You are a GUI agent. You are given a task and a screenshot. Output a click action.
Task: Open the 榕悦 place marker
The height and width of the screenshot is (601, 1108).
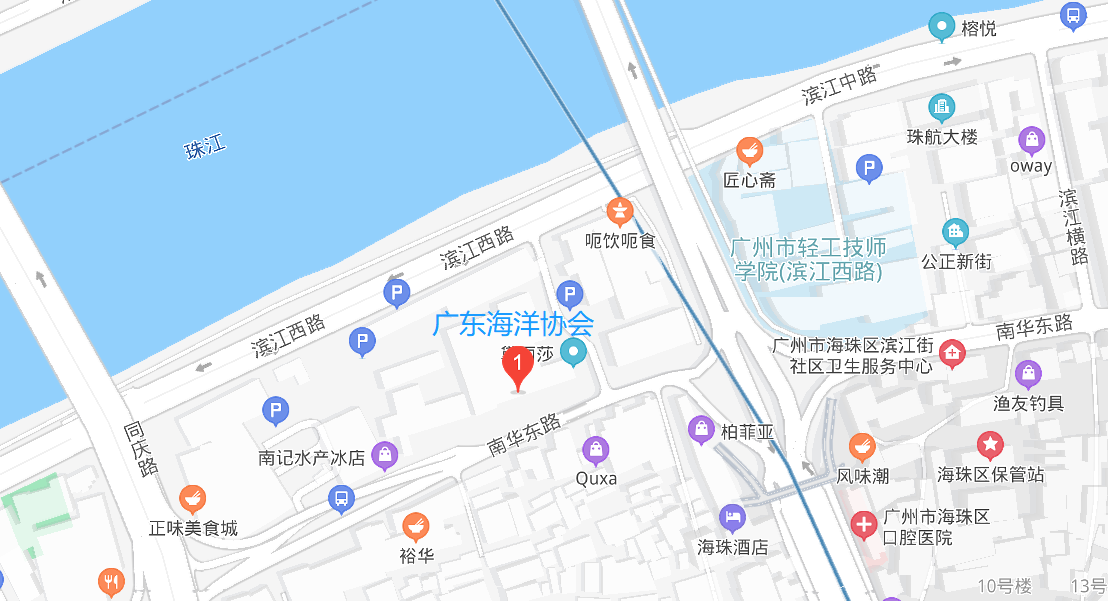pyautogui.click(x=941, y=26)
